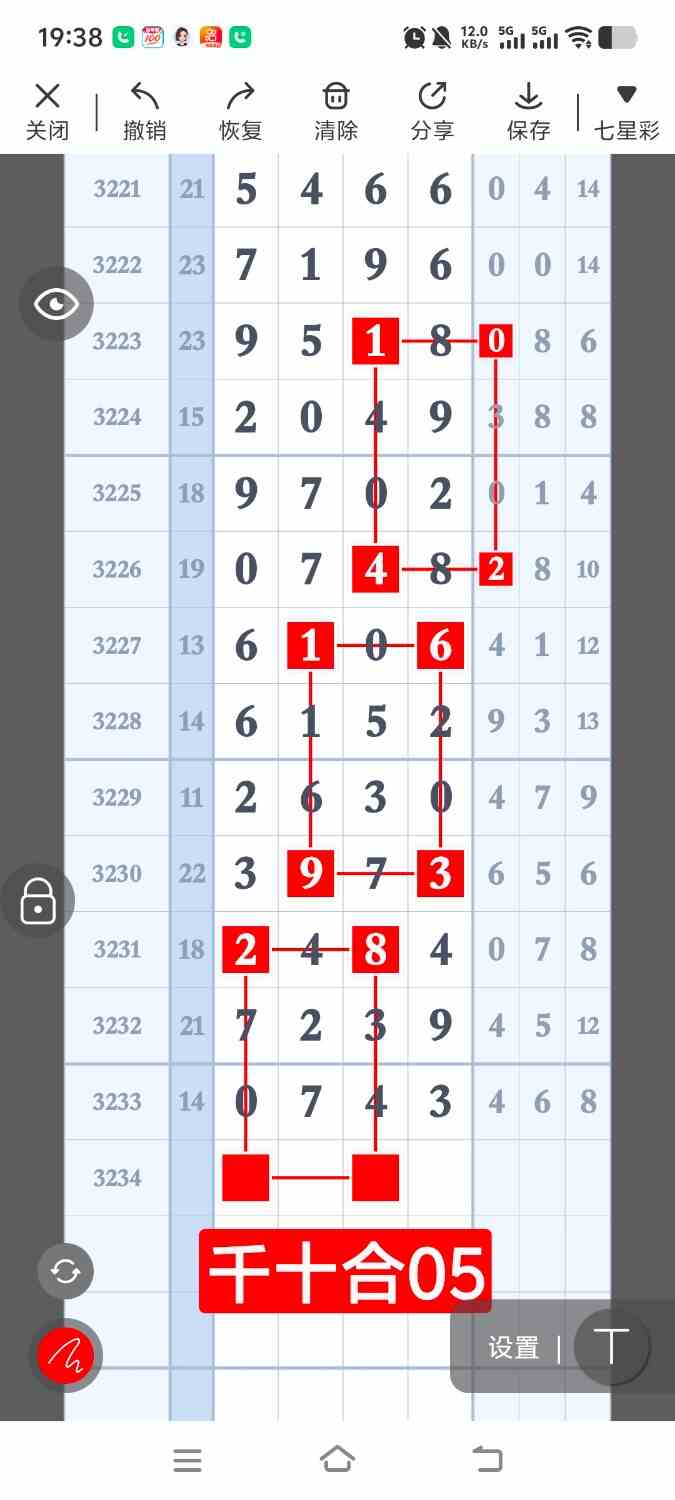This screenshot has height=1500, width=675.
Task: Undo the last drawing action
Action: 144,111
